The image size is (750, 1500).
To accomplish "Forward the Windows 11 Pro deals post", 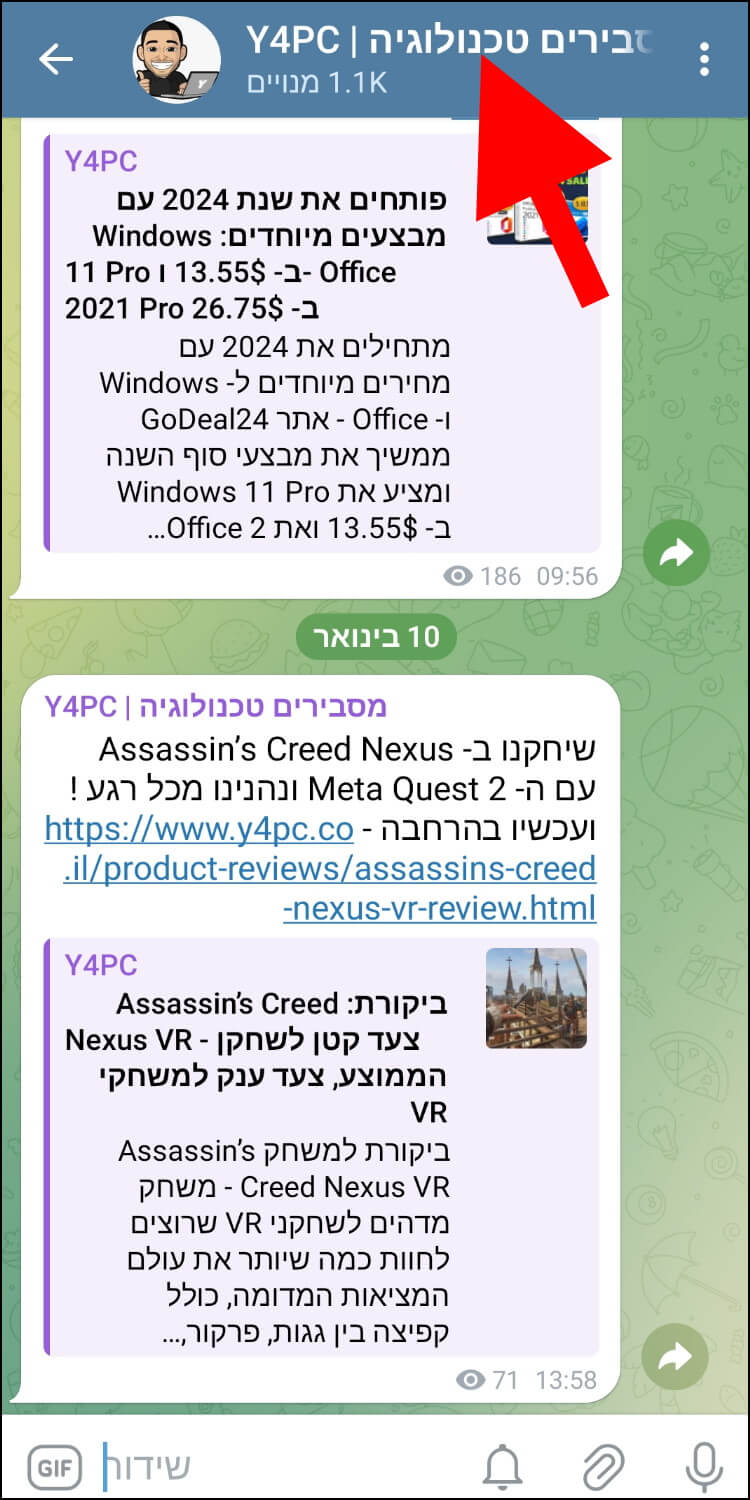I will pos(676,553).
